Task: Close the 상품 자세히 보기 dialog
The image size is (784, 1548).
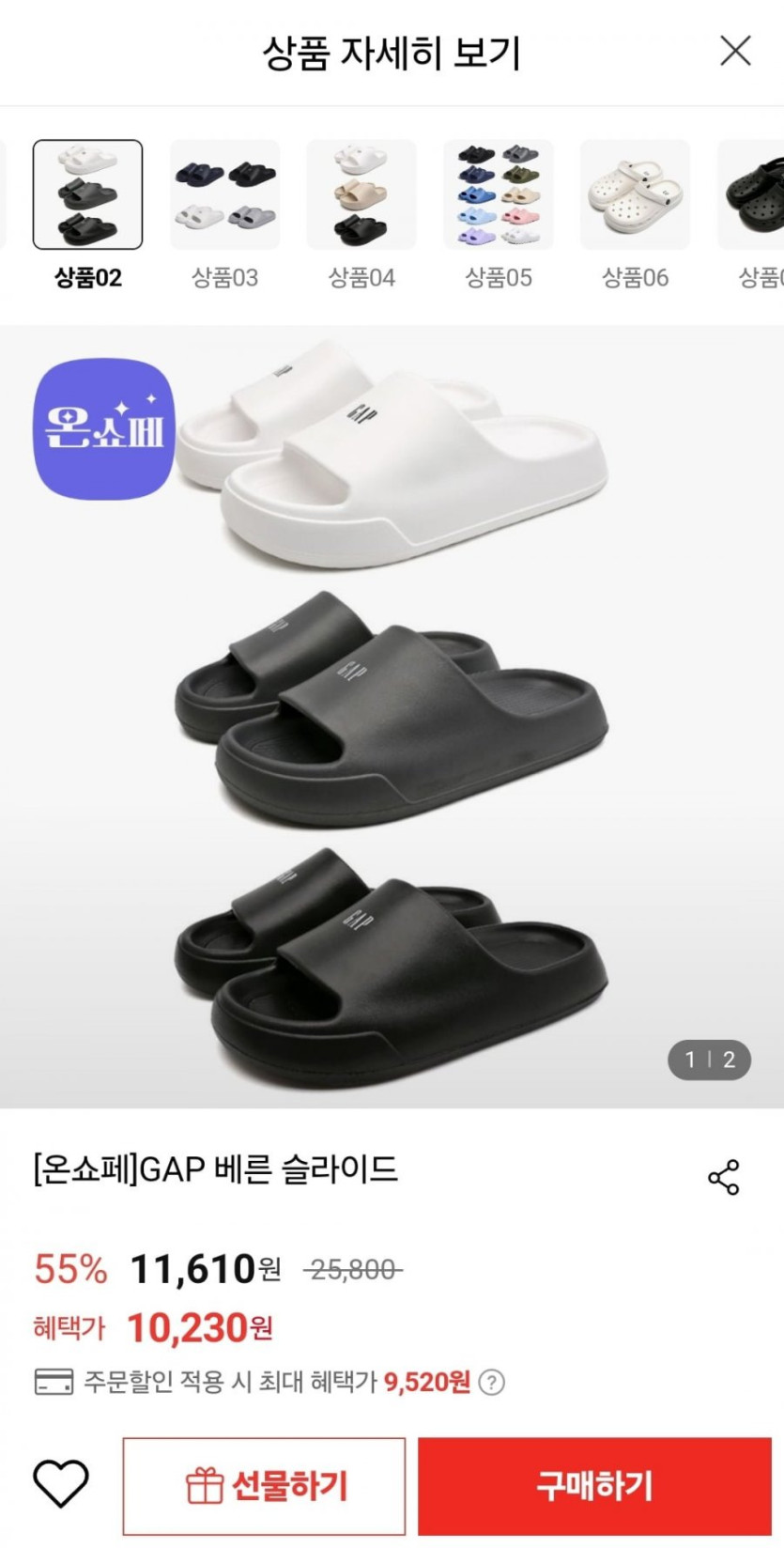Action: point(735,51)
